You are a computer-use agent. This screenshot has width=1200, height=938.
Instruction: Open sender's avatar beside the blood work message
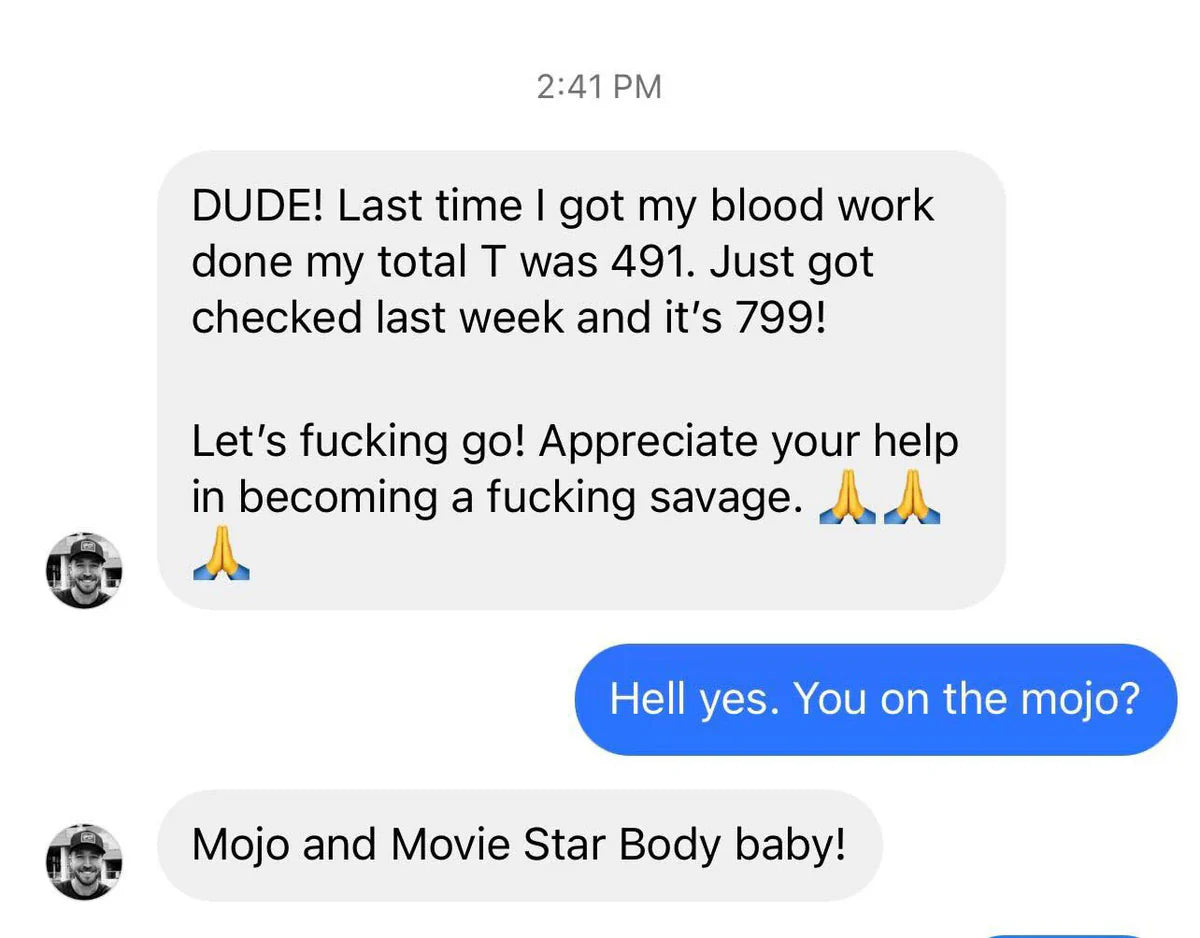coord(84,571)
